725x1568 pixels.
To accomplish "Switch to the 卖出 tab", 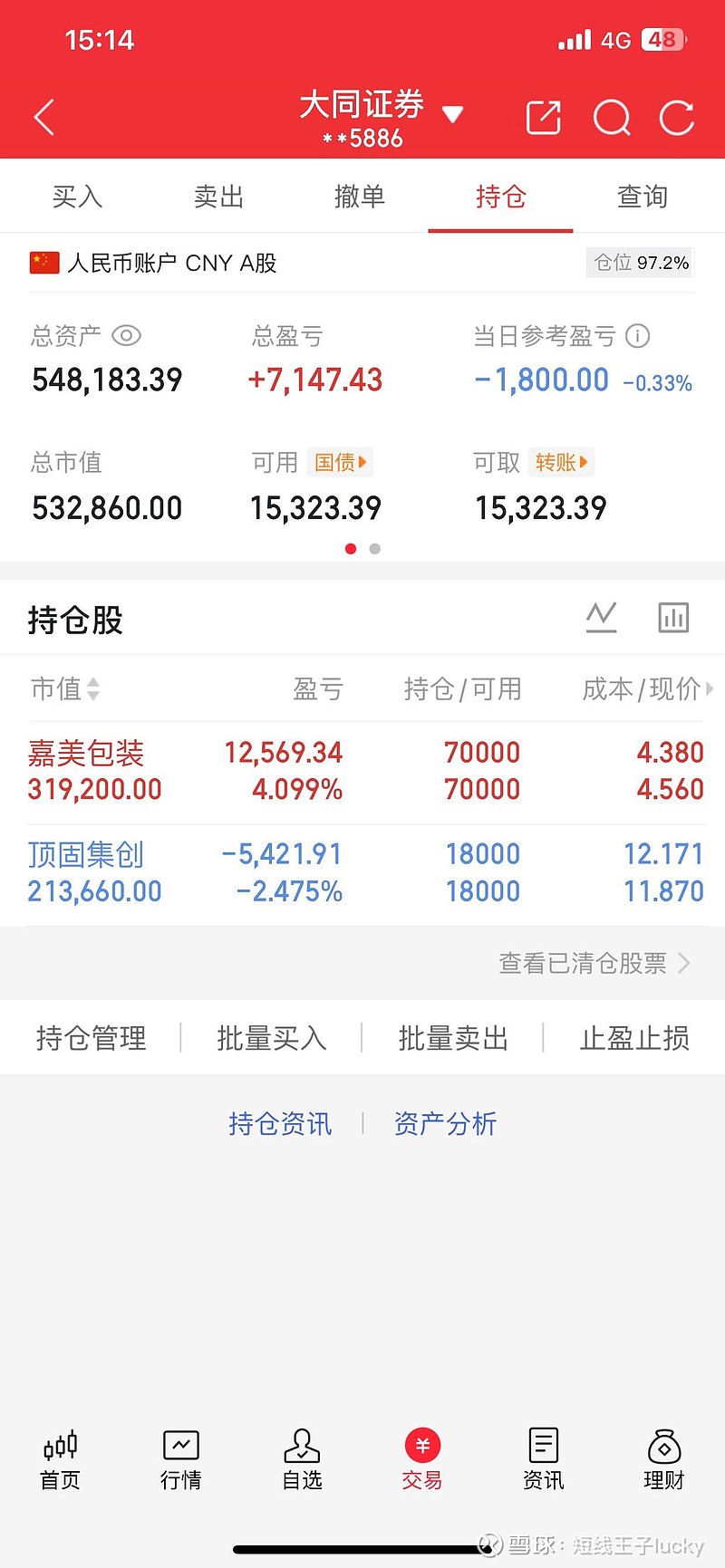I will click(x=218, y=197).
